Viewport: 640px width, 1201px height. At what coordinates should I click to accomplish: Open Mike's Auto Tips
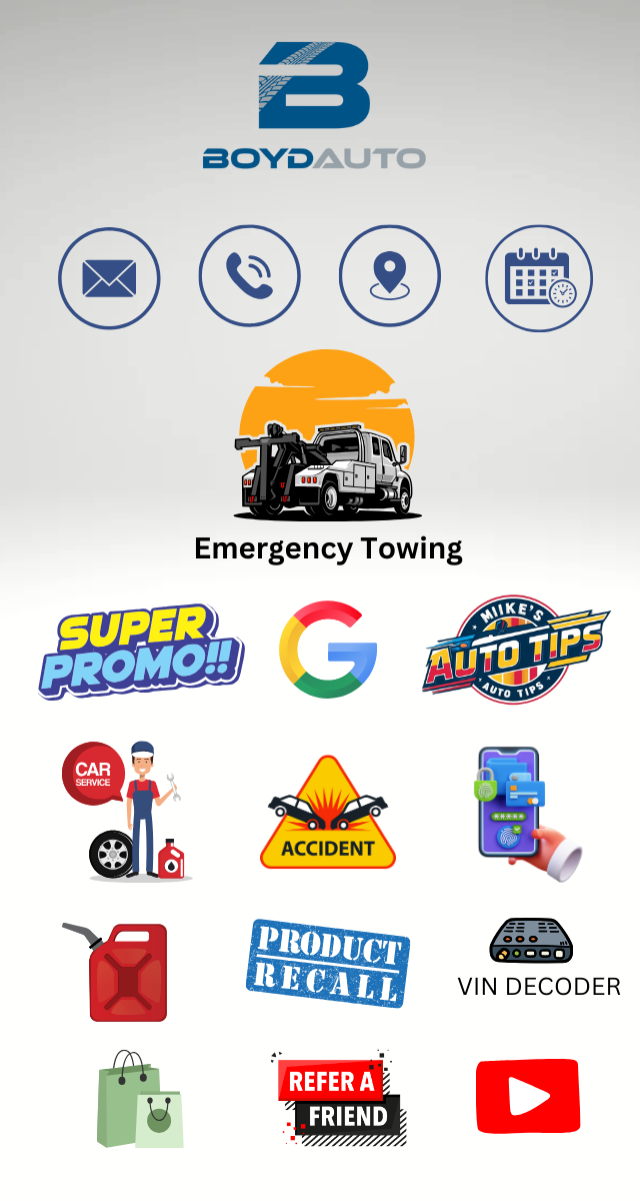pos(515,650)
